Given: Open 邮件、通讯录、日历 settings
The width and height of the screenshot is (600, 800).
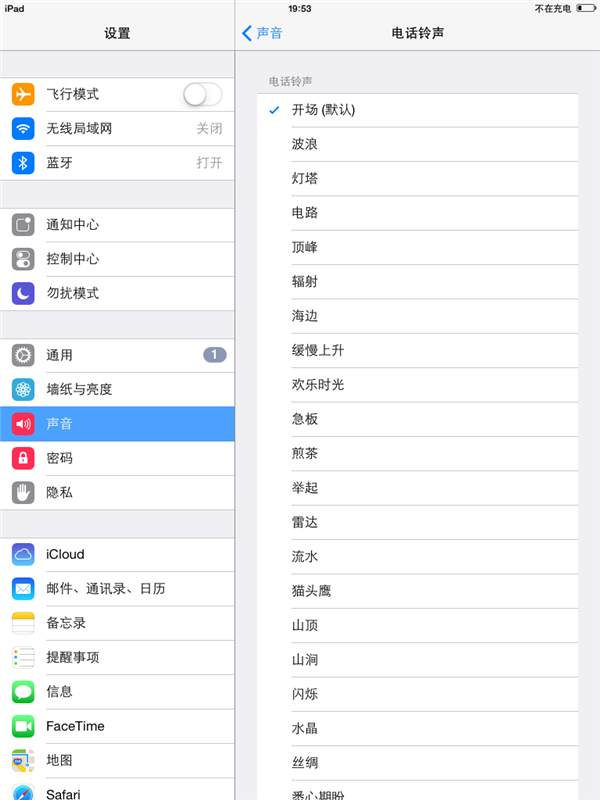Looking at the screenshot, I should tap(117, 588).
